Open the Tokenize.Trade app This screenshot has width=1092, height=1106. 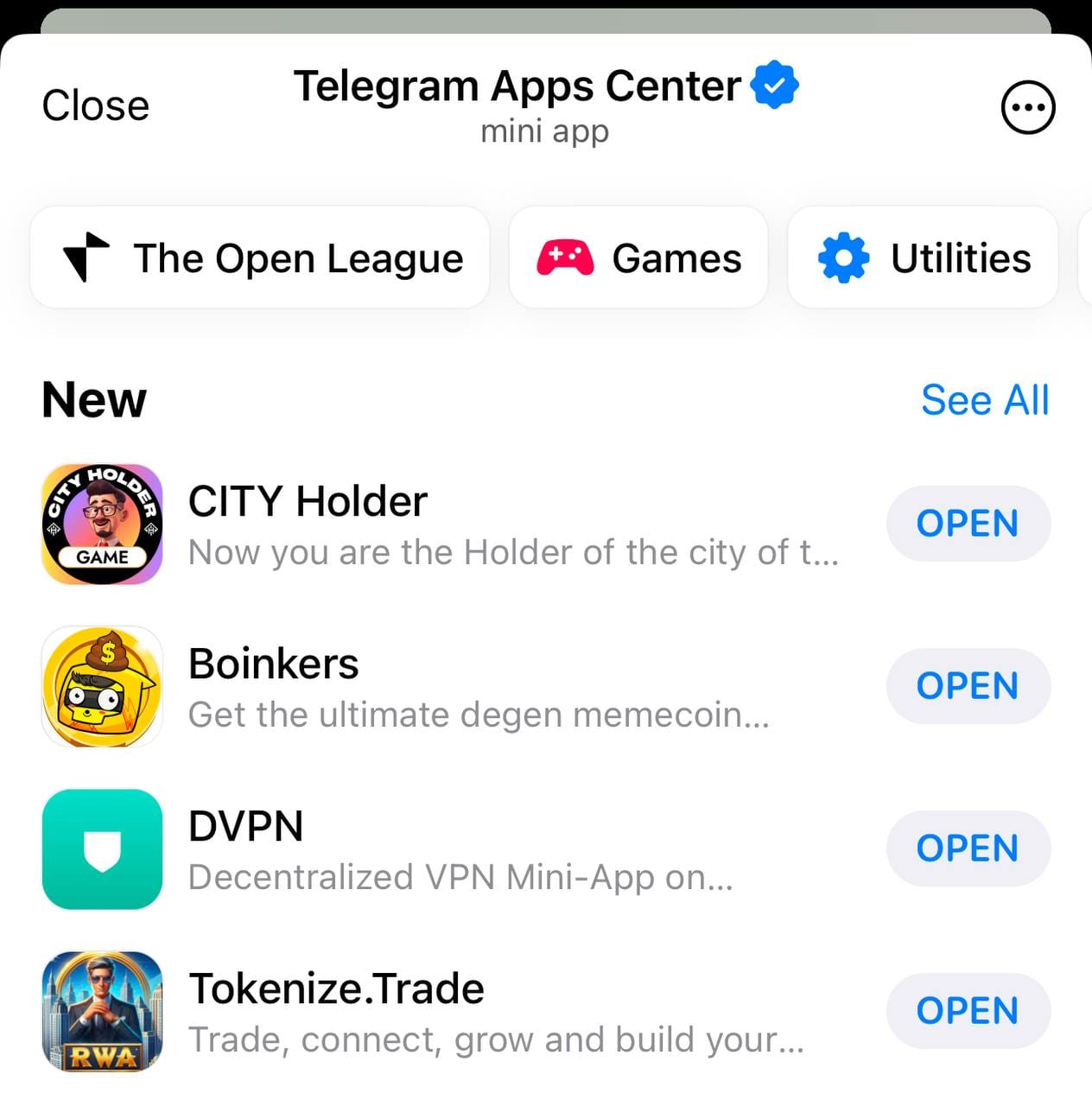point(968,1011)
